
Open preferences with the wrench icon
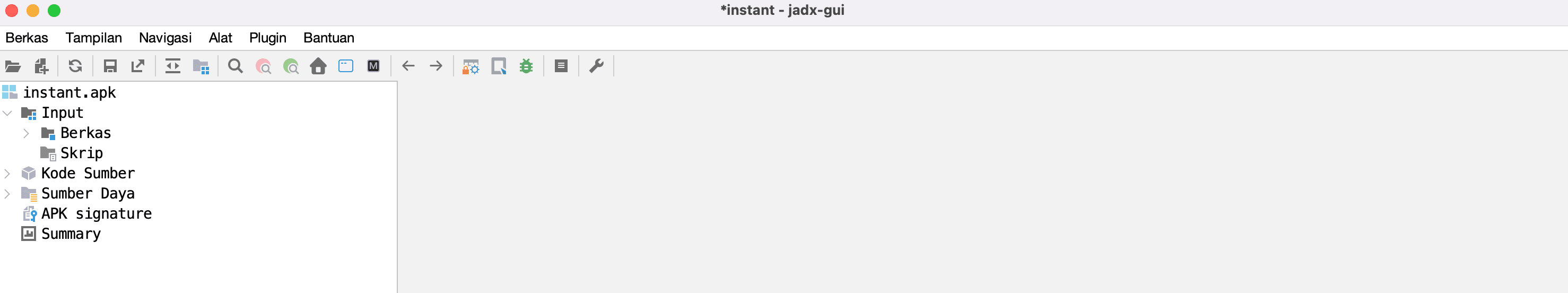click(596, 66)
